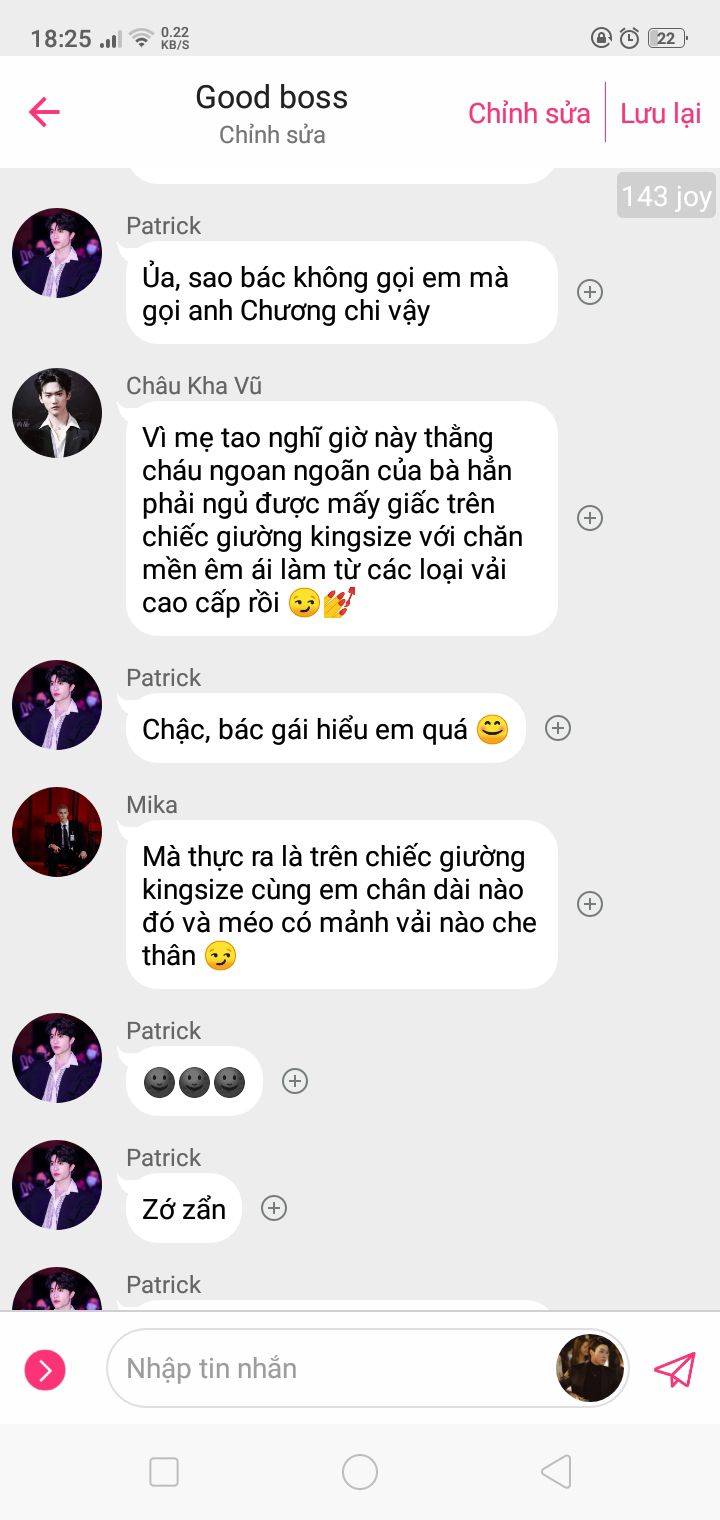Screen dimensions: 720x1520
Task: Go back with the pink arrow
Action: coord(44,112)
